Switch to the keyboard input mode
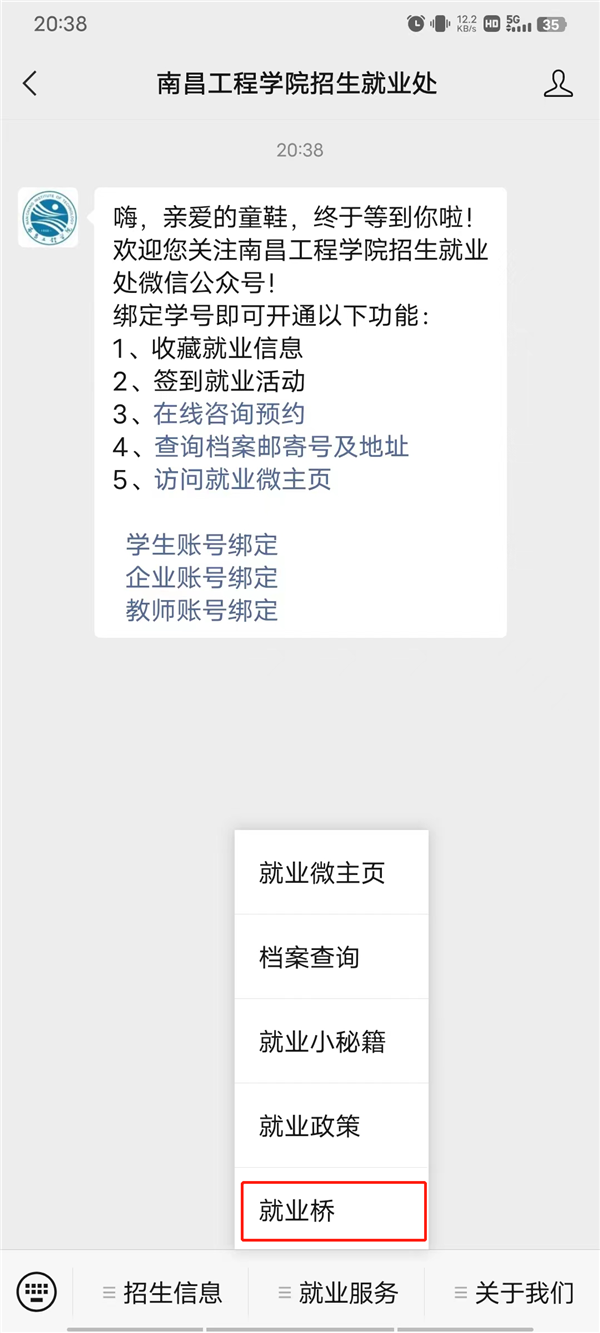Viewport: 600px width, 1333px height. point(37,1291)
